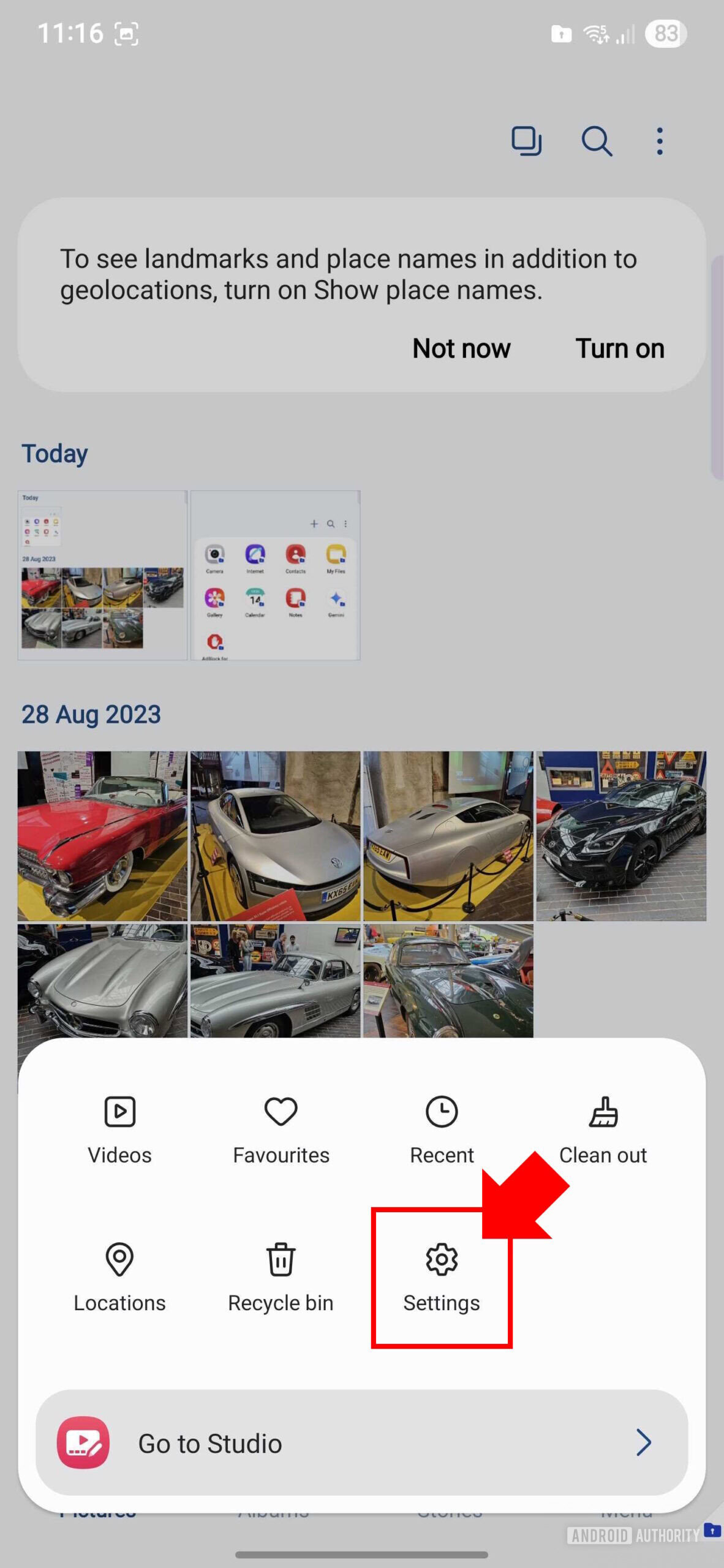Go to Studio
This screenshot has width=724, height=1568.
point(361,1443)
